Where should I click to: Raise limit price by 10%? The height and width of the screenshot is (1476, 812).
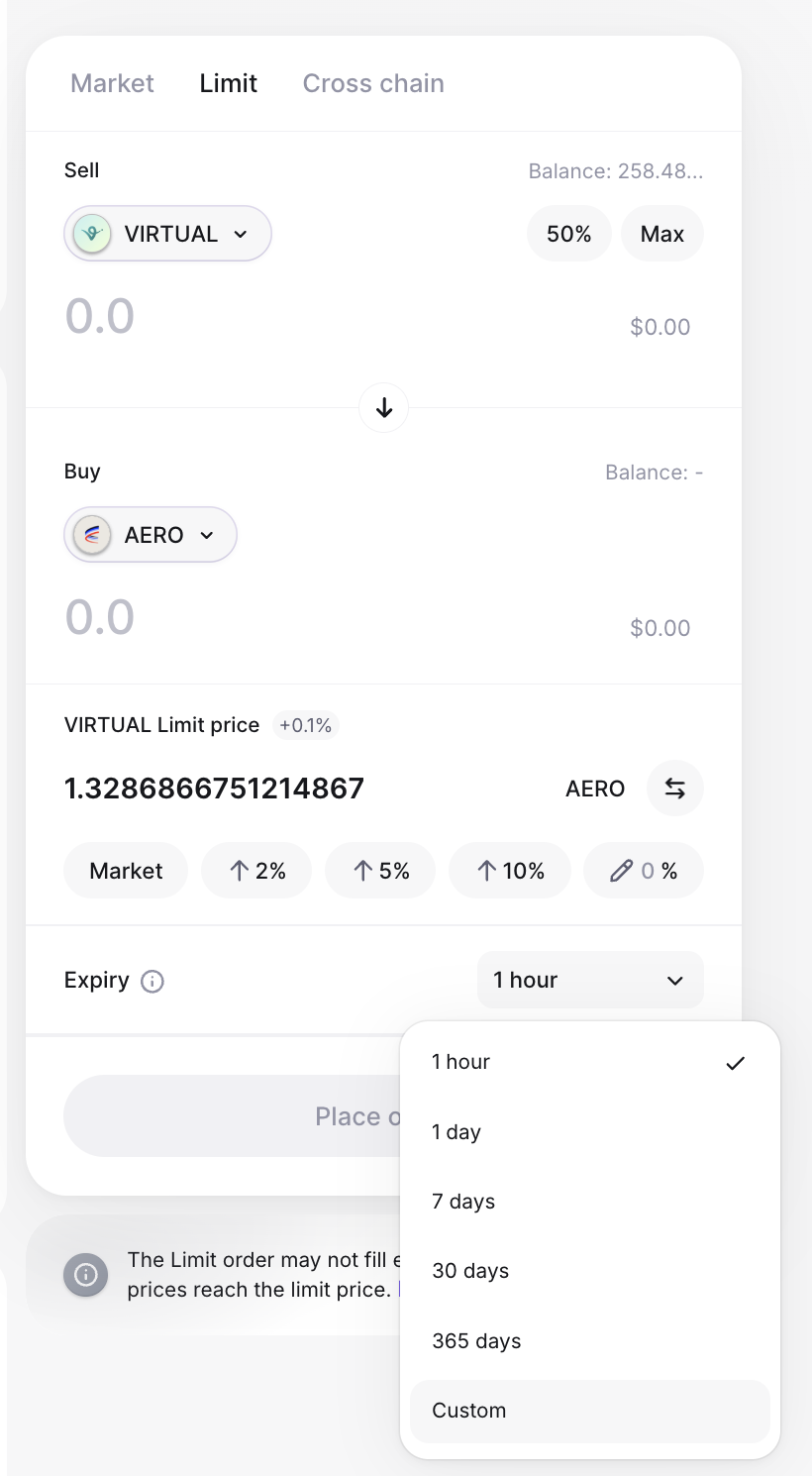pos(510,871)
